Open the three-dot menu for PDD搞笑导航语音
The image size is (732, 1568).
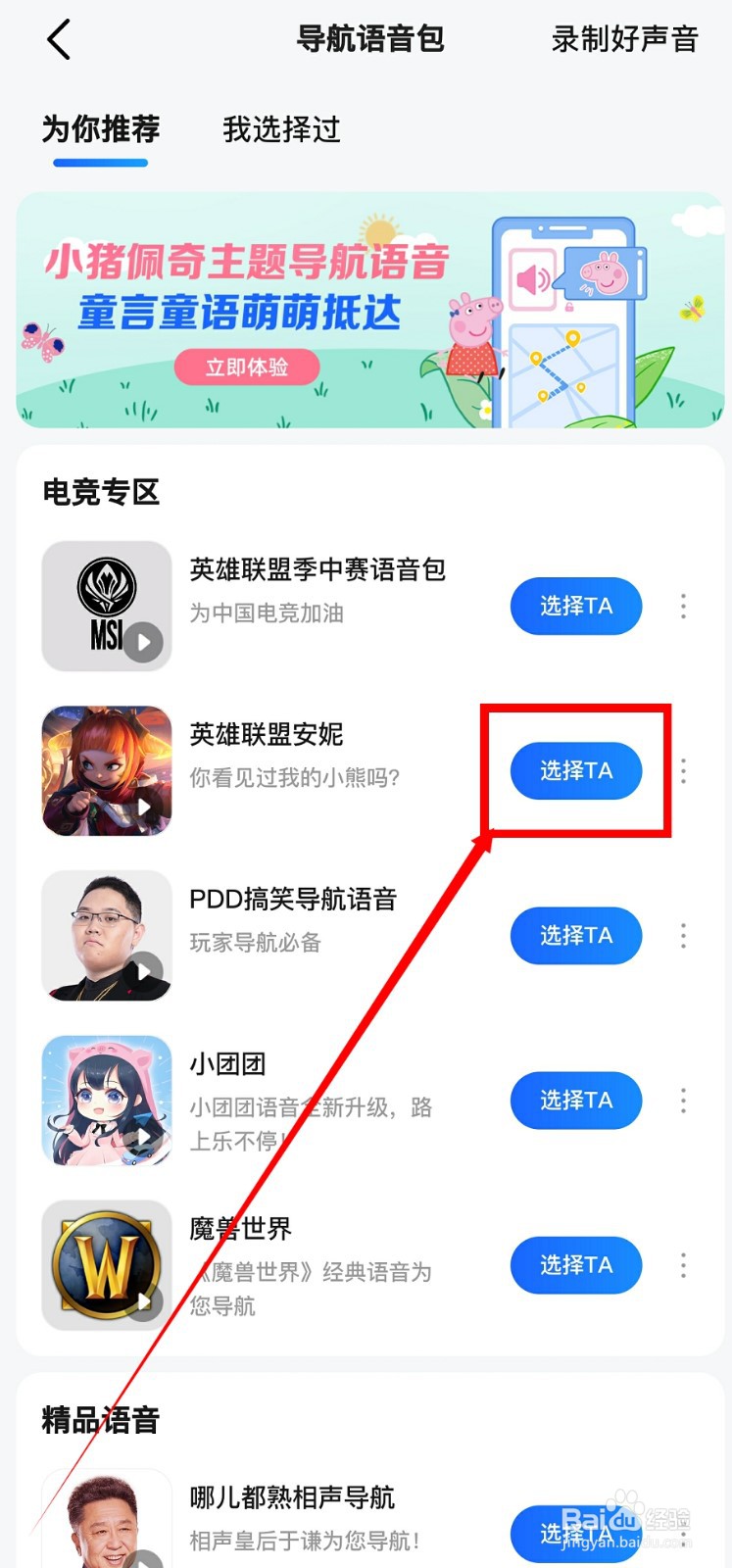coord(682,936)
